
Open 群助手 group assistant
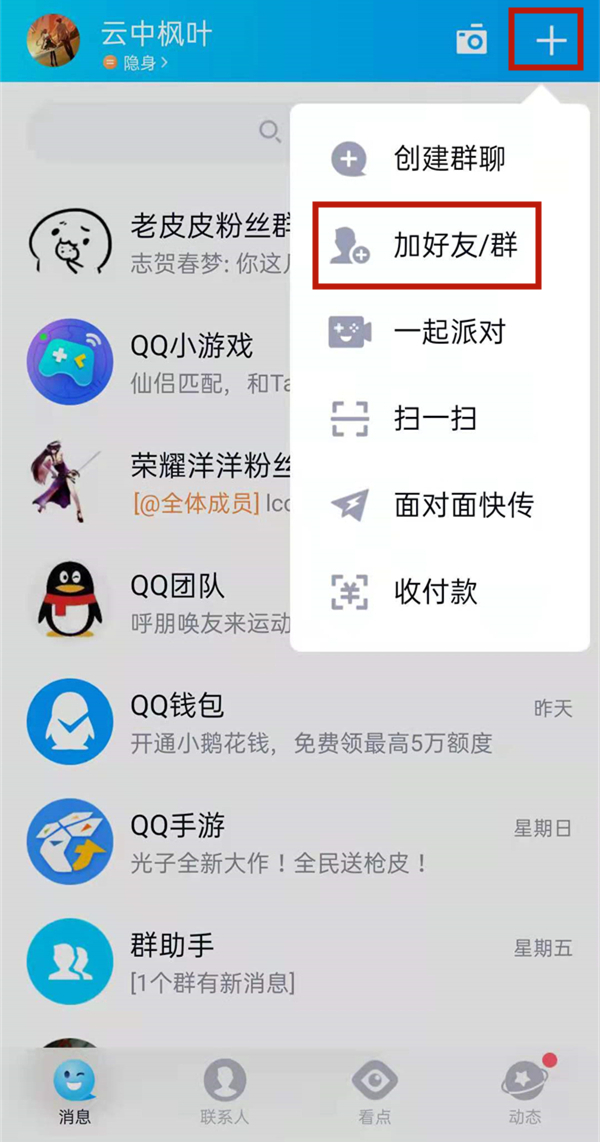click(300, 962)
